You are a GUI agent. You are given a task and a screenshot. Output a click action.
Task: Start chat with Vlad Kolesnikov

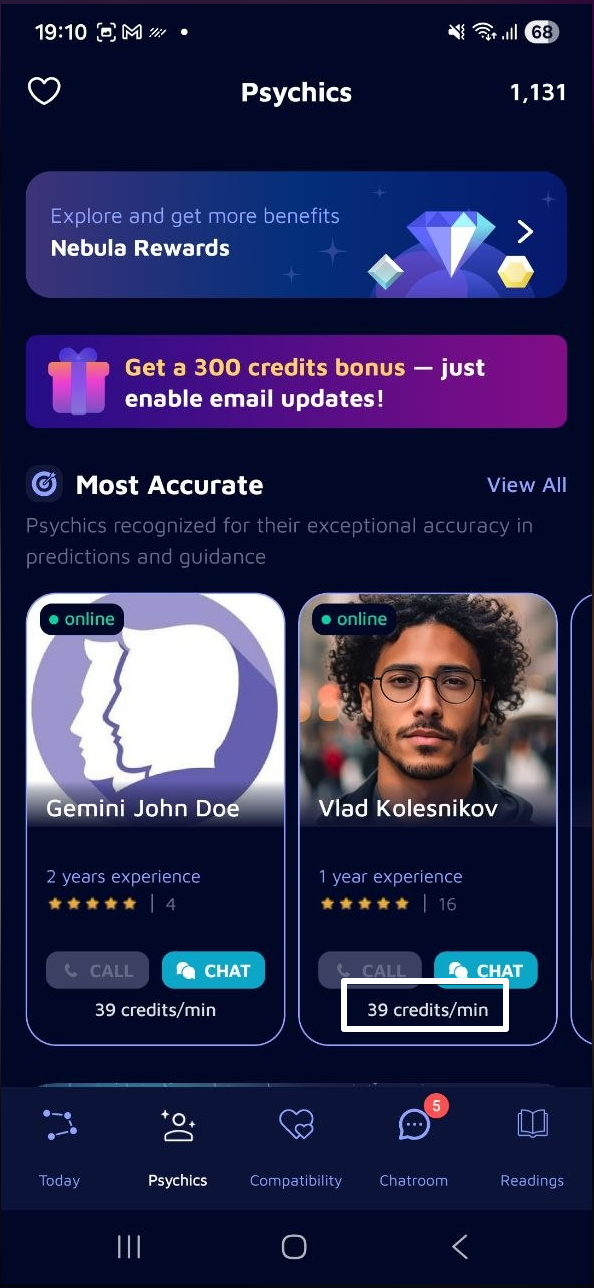pos(486,970)
